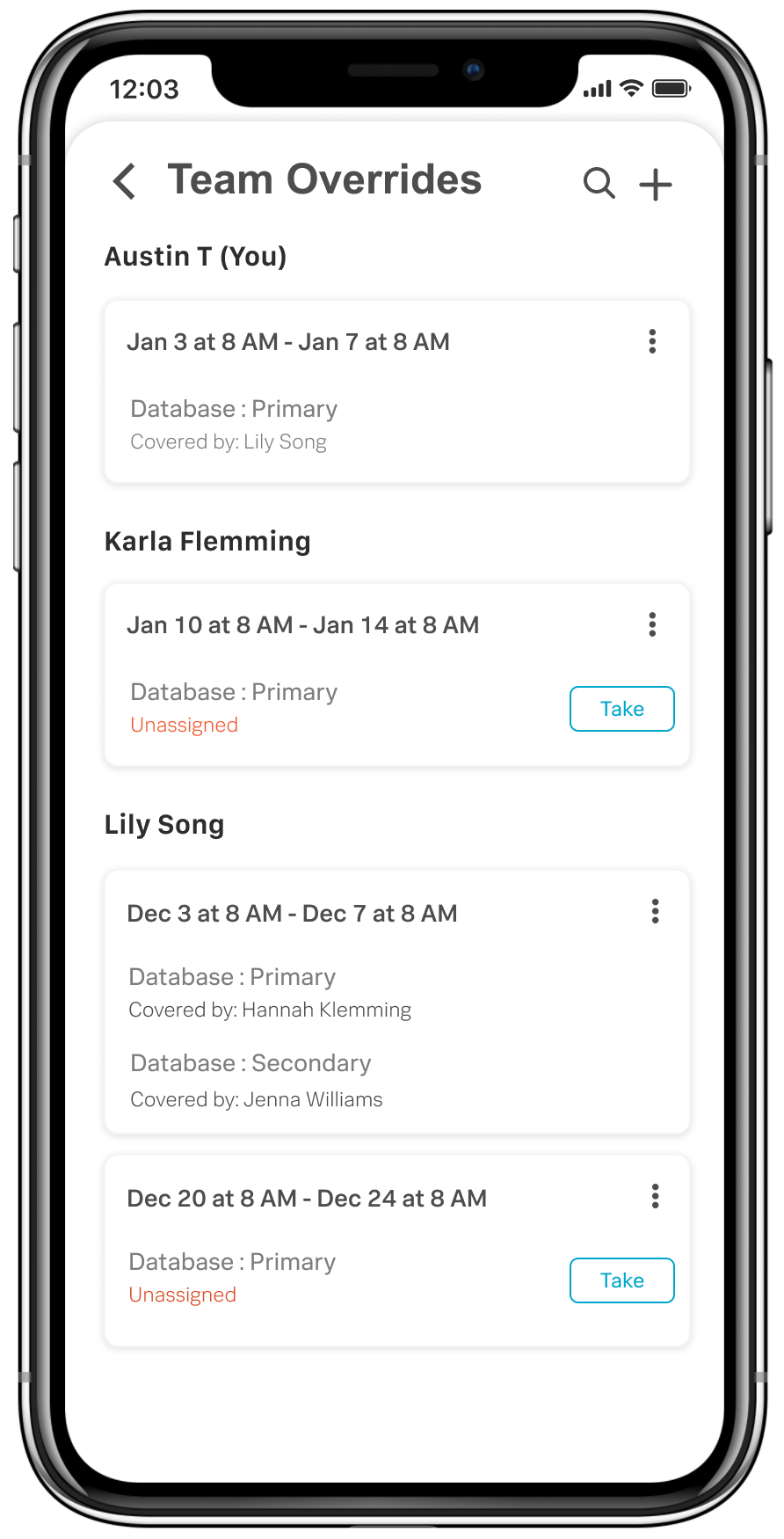Open Austin T's Jan 3 override card
The image size is (784, 1539).
[x=397, y=392]
